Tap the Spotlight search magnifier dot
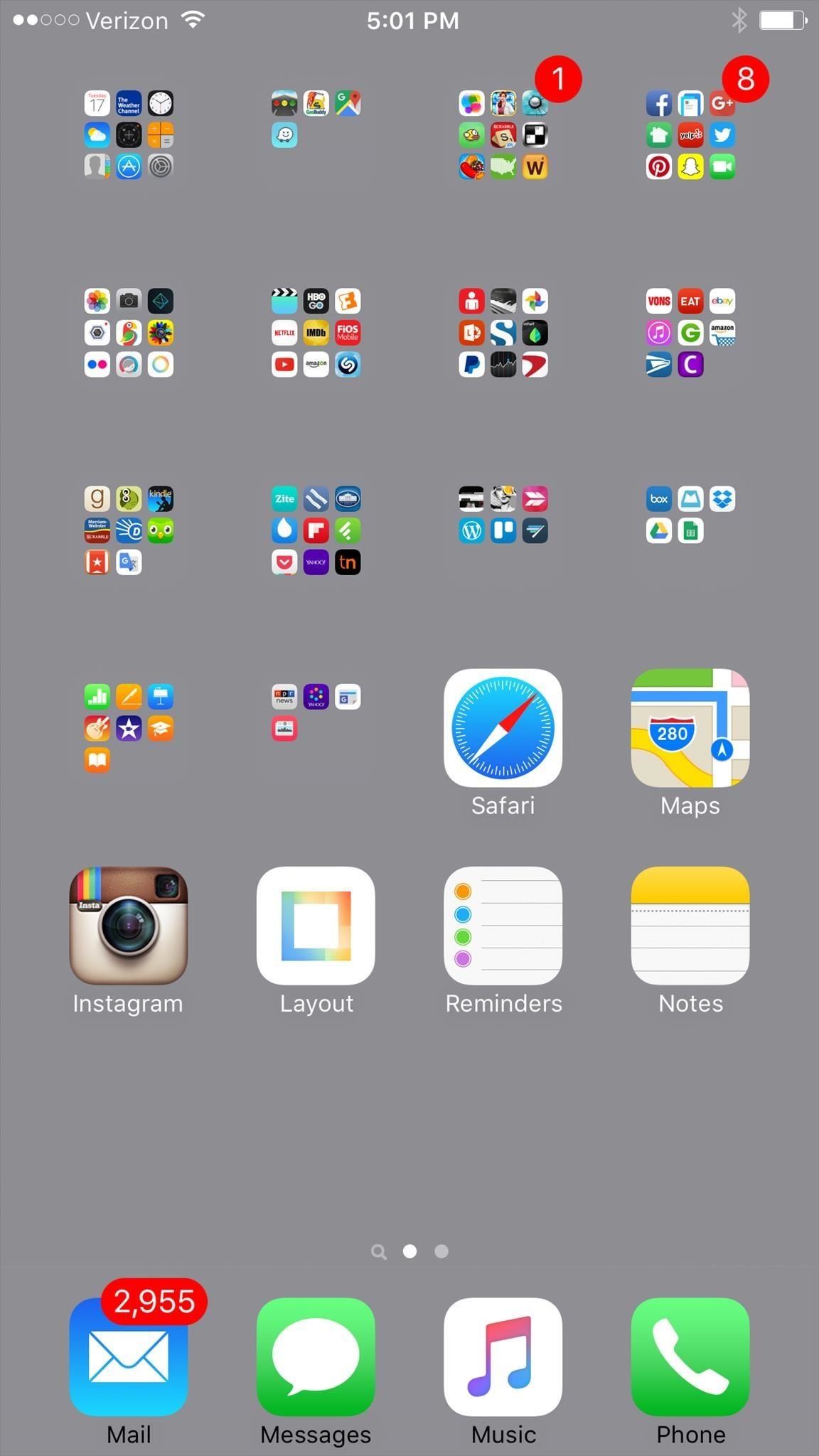819x1456 pixels. pos(379,1251)
